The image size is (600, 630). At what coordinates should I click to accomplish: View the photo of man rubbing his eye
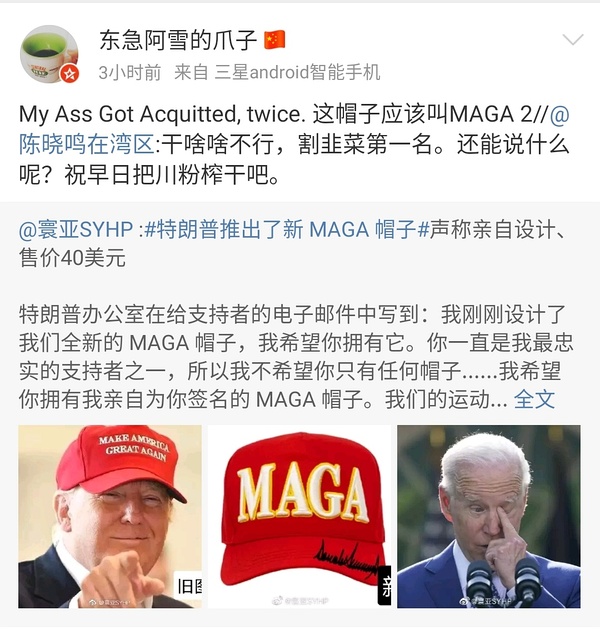[489, 516]
